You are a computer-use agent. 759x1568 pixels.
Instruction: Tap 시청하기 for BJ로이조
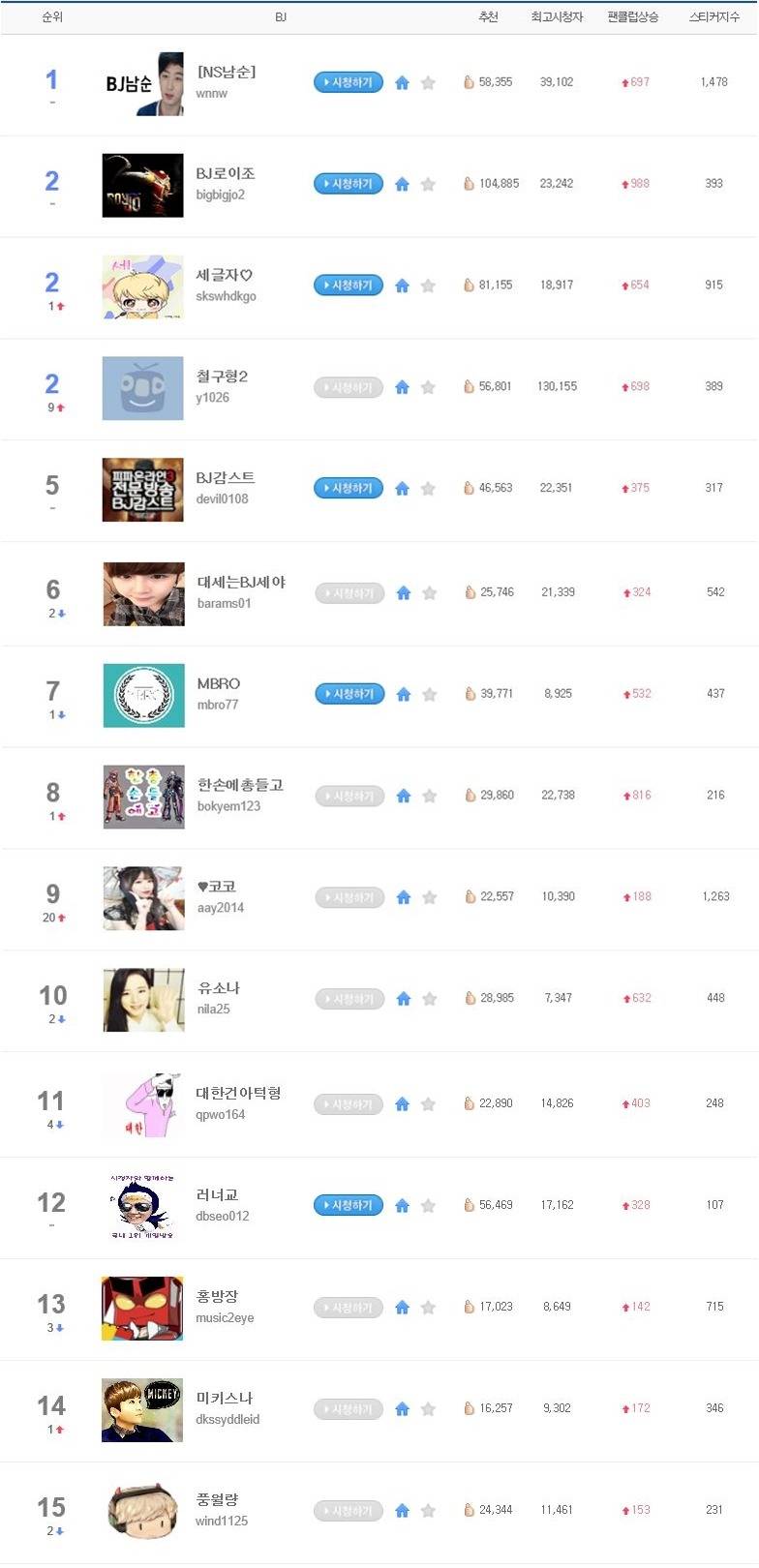point(349,184)
